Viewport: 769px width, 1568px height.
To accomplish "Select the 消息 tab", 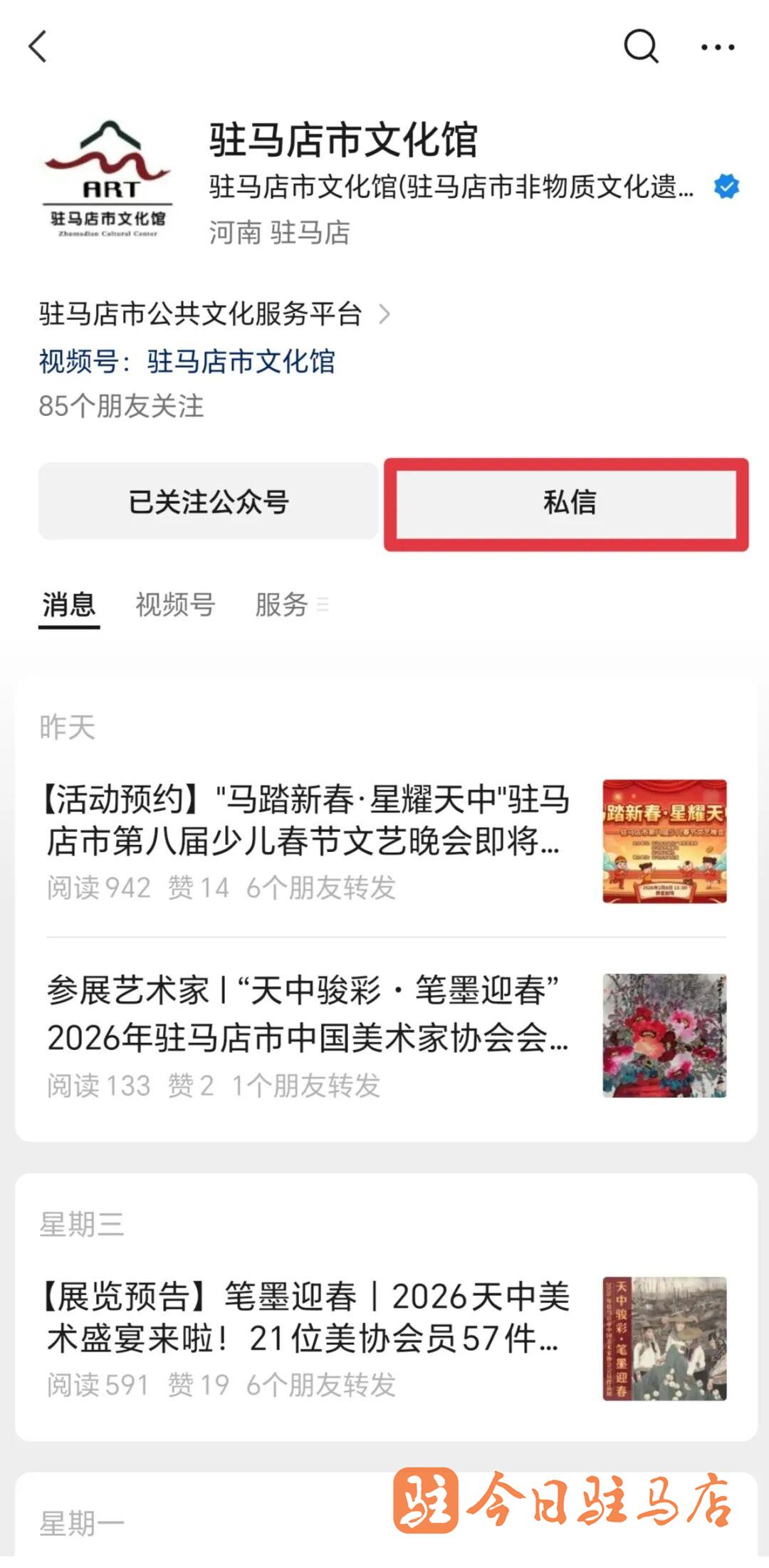I will pos(68,605).
